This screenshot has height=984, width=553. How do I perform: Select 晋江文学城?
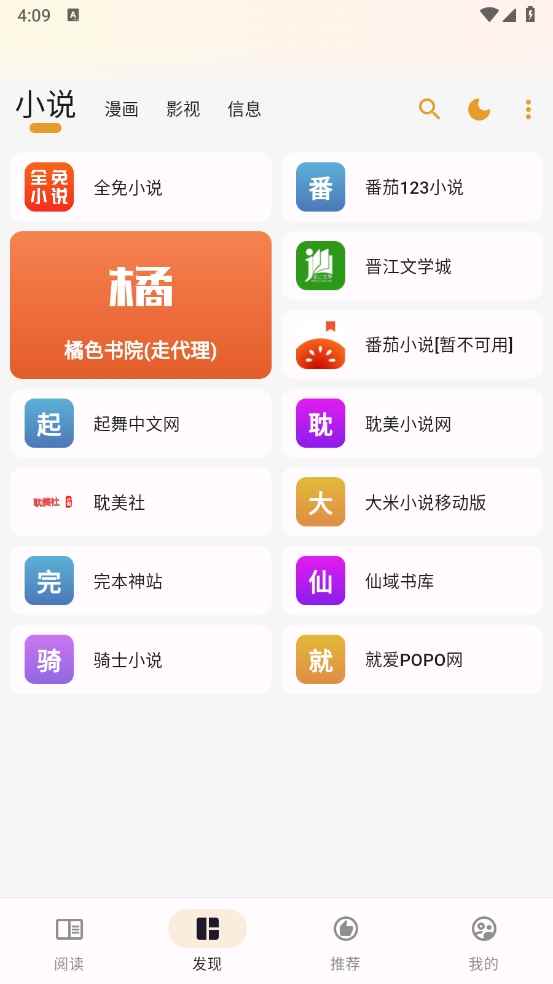pyautogui.click(x=412, y=265)
